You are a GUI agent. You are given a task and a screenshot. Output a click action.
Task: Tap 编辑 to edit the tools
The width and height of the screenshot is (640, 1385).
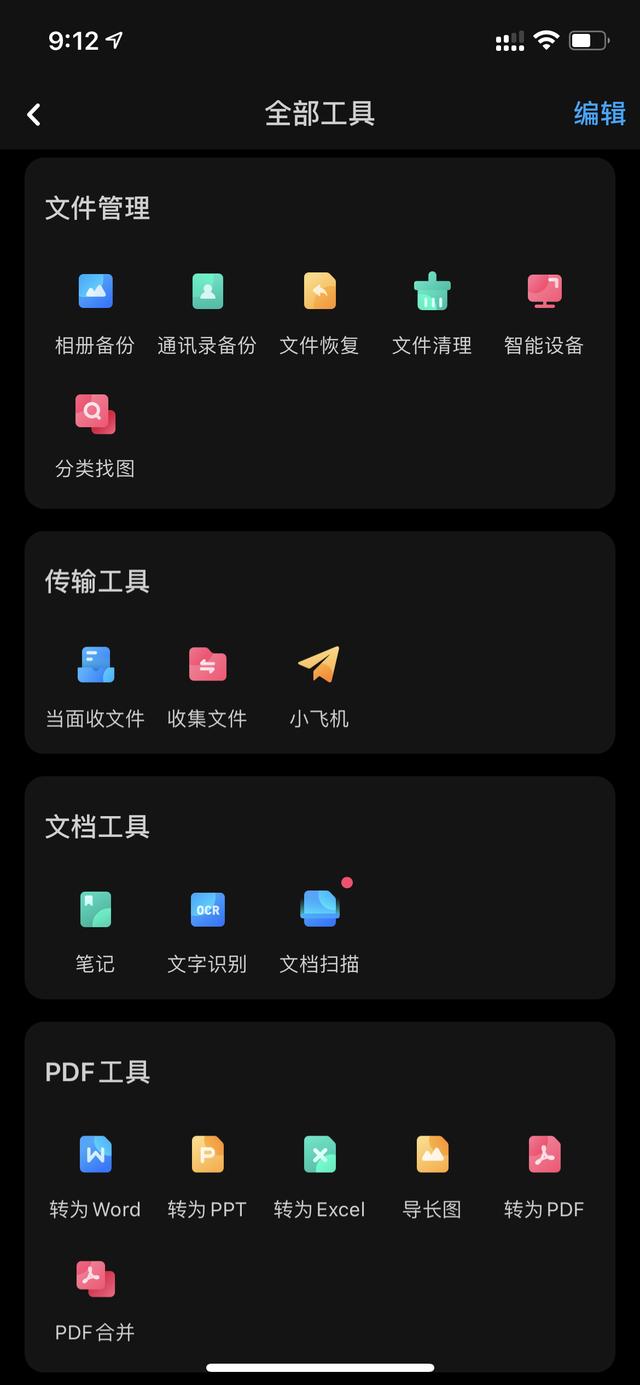[599, 113]
